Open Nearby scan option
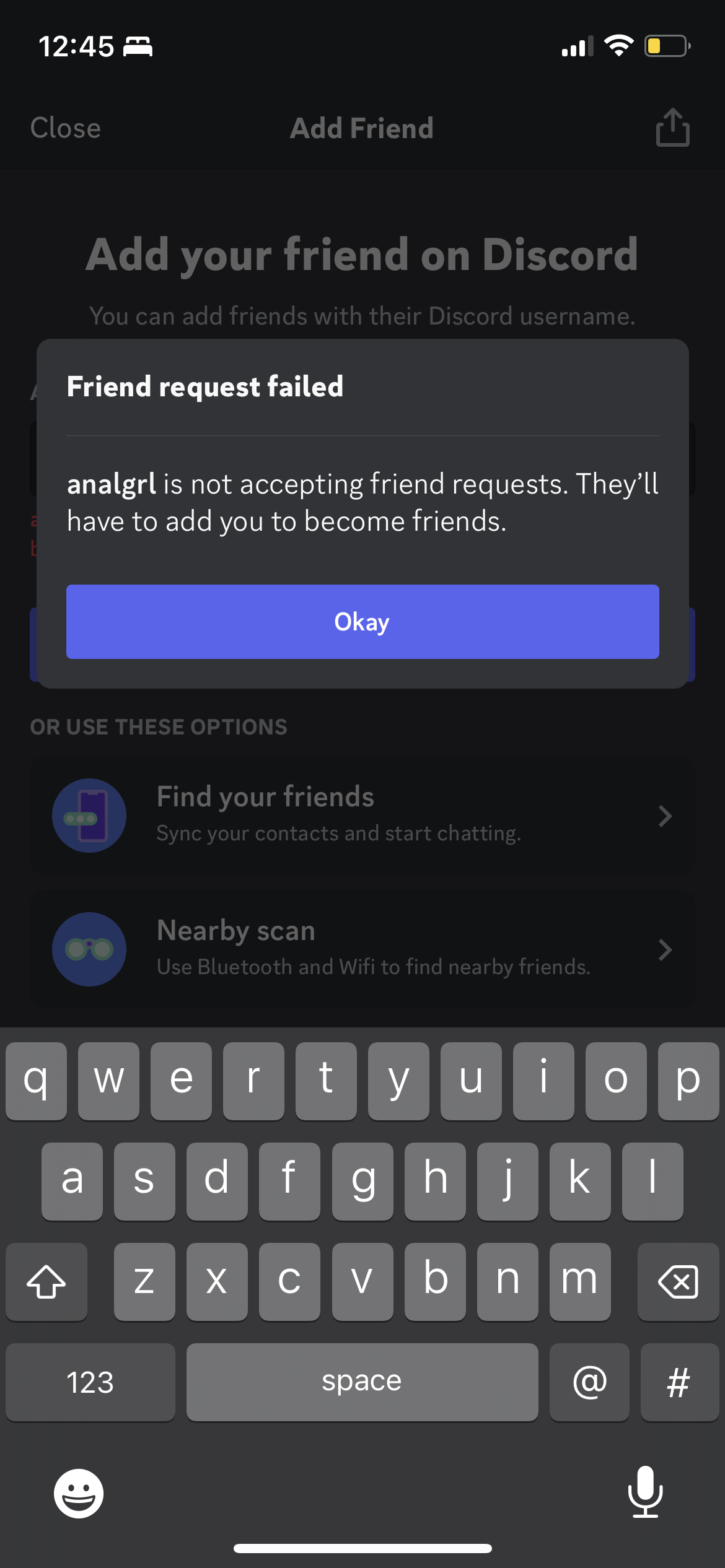725x1568 pixels. 362,949
